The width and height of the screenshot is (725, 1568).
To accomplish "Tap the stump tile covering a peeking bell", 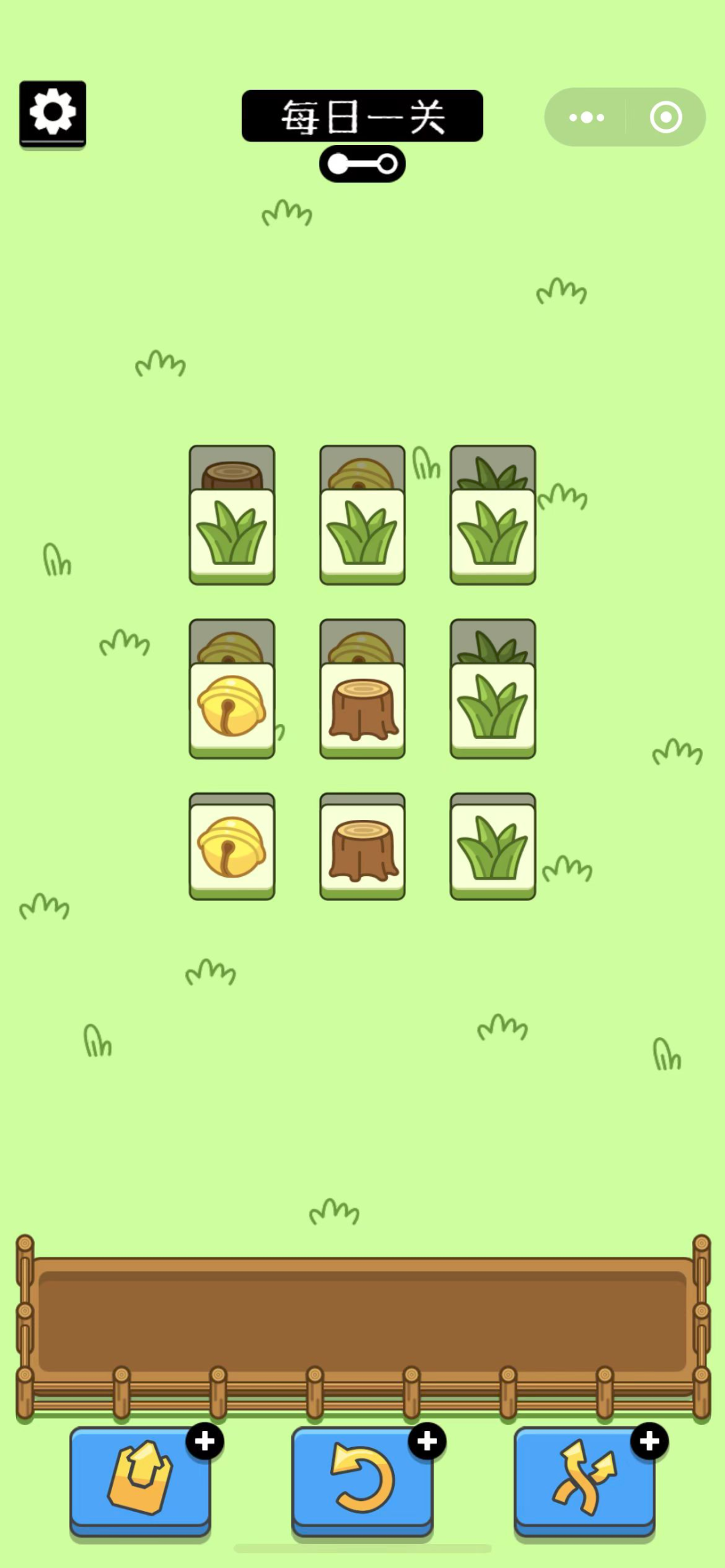I will pyautogui.click(x=362, y=710).
